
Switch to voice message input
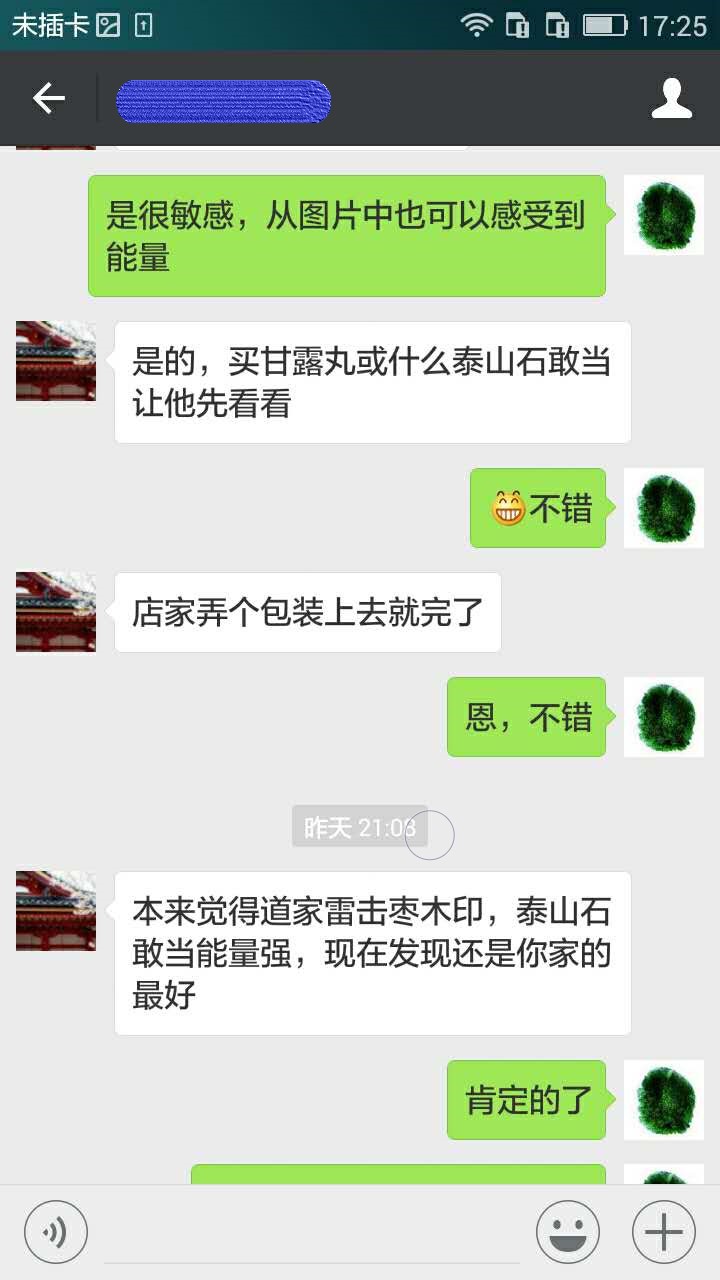point(56,1232)
